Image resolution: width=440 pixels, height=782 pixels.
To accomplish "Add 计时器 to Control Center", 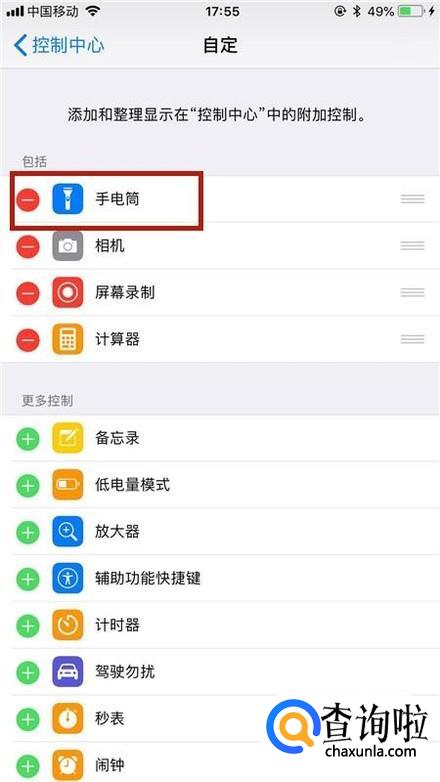I will (28, 625).
